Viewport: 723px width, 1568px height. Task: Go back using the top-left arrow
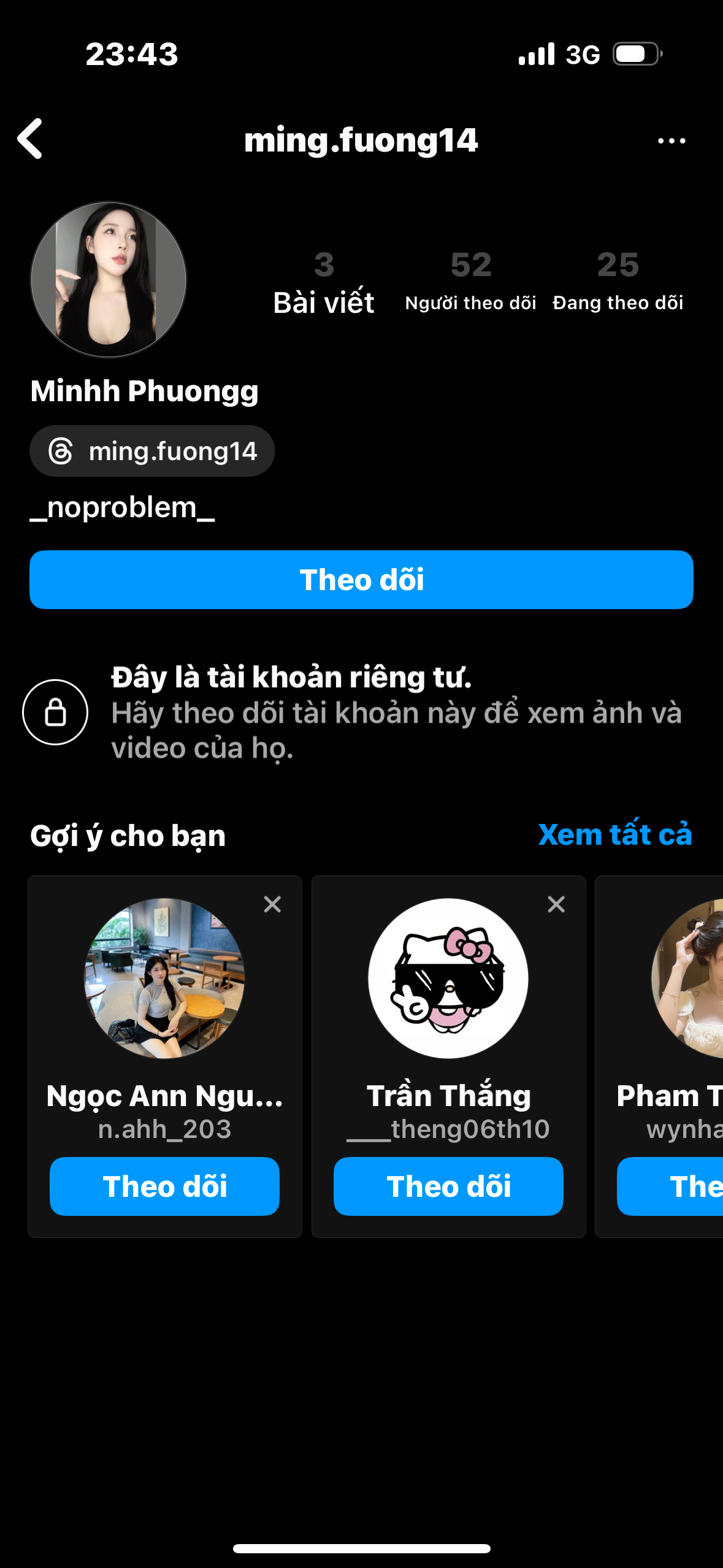[31, 139]
